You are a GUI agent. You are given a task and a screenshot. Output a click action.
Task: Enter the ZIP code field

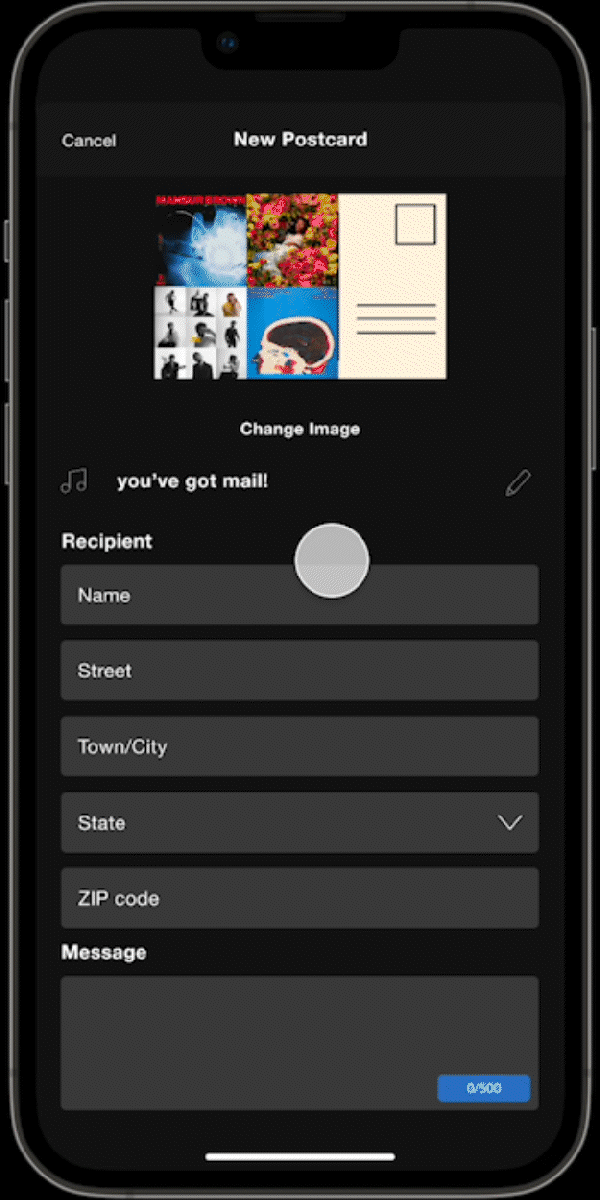pos(299,898)
